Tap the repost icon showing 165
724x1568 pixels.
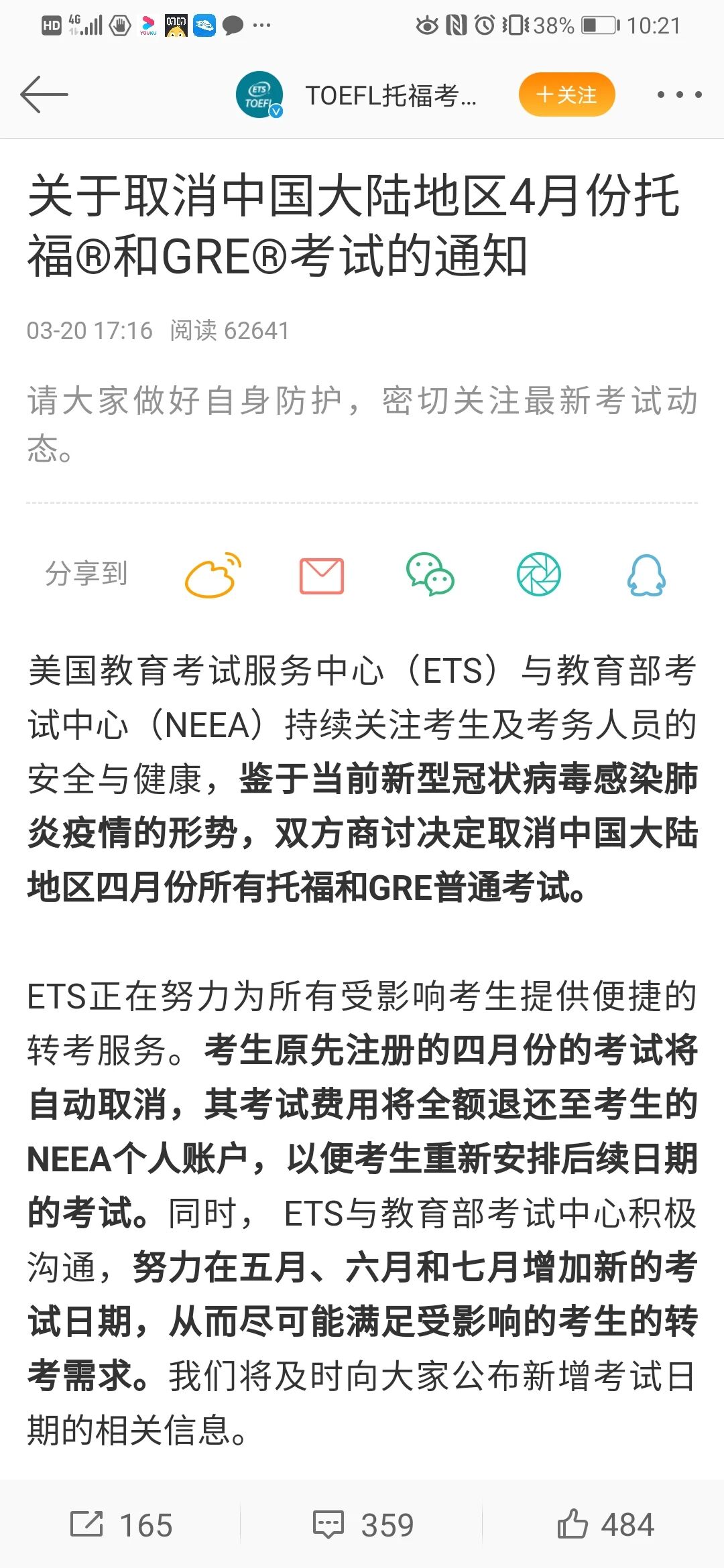pyautogui.click(x=121, y=1525)
